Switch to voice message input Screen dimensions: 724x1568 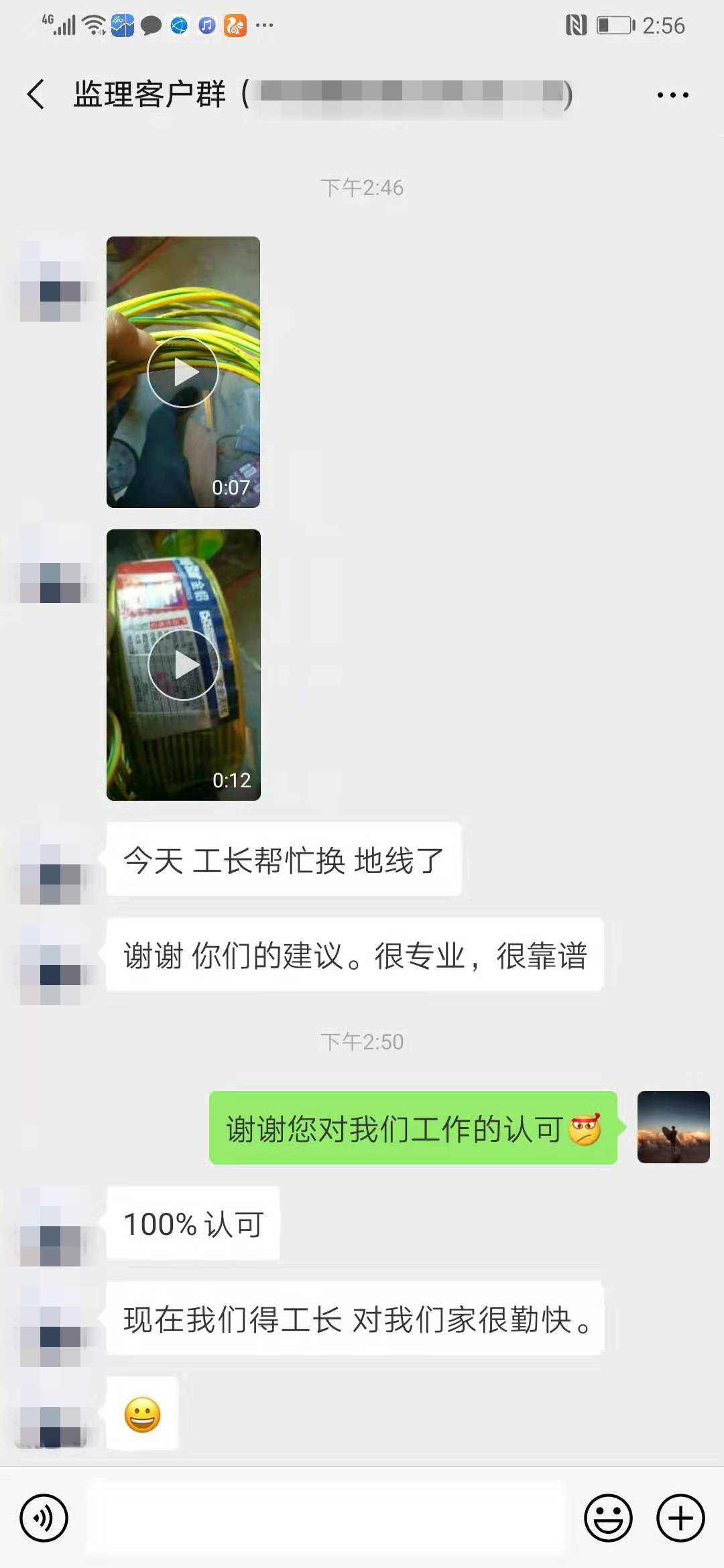(x=44, y=1518)
